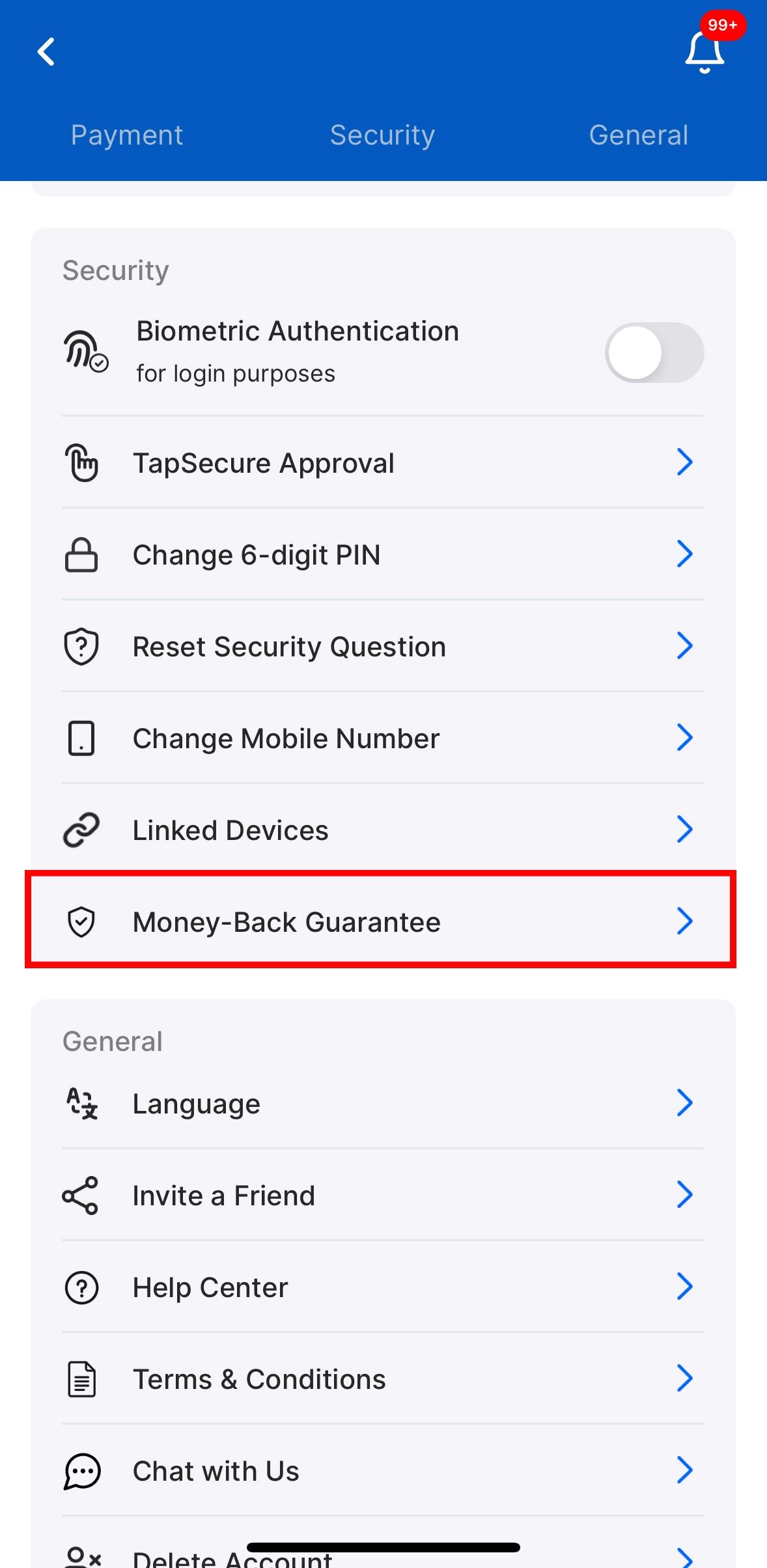Open Change 6-digit PIN

point(383,555)
